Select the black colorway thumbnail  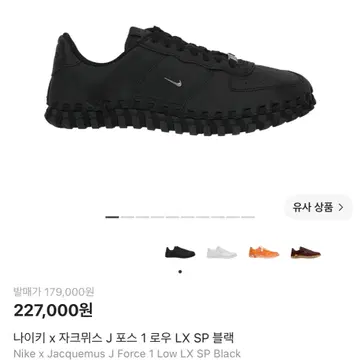180,252
